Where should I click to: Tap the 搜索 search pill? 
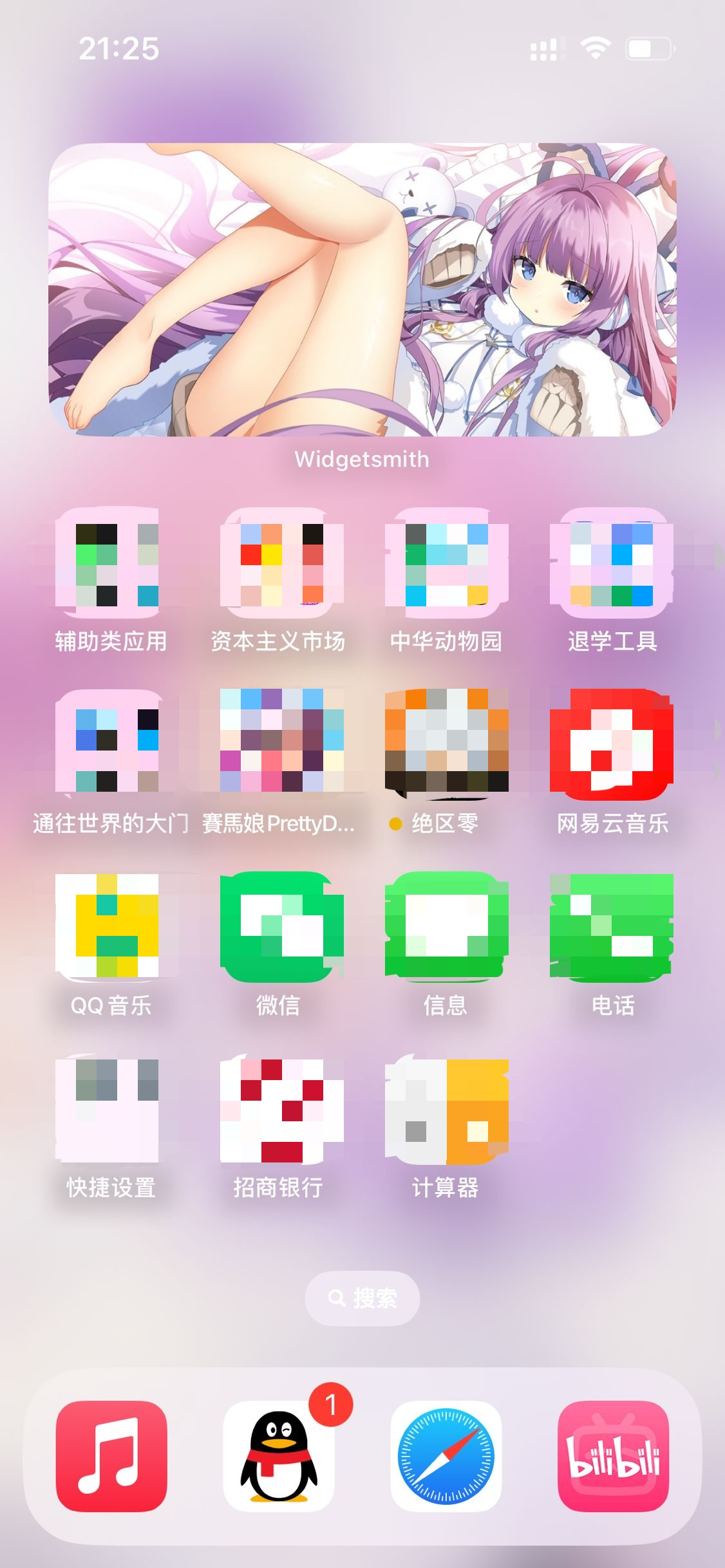click(x=362, y=1298)
